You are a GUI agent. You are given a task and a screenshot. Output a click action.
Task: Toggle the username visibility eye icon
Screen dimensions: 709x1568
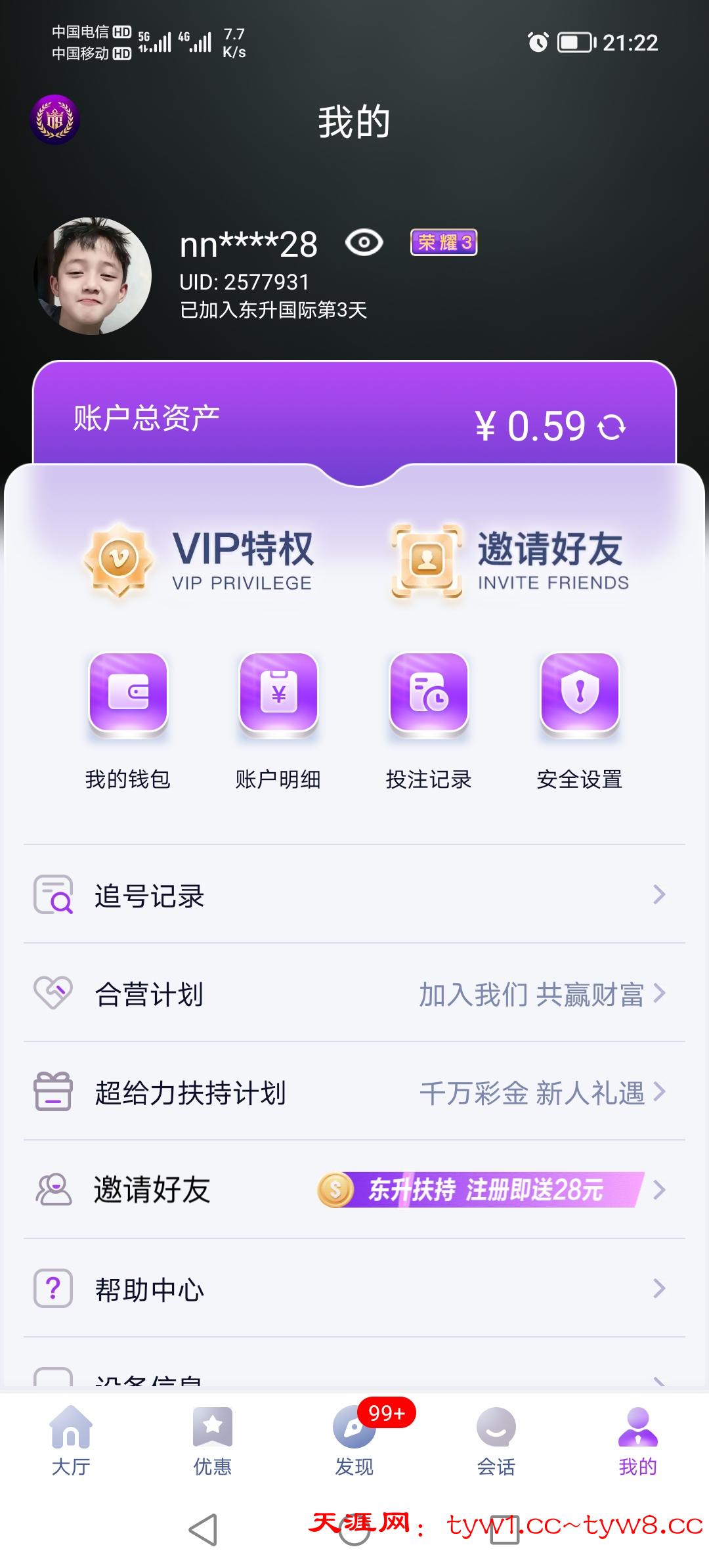(x=364, y=243)
